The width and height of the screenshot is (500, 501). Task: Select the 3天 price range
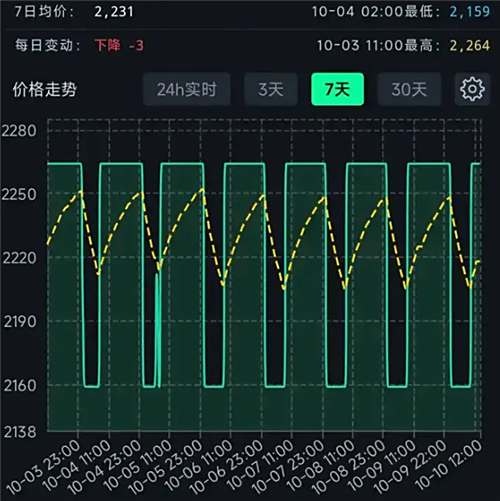(270, 89)
